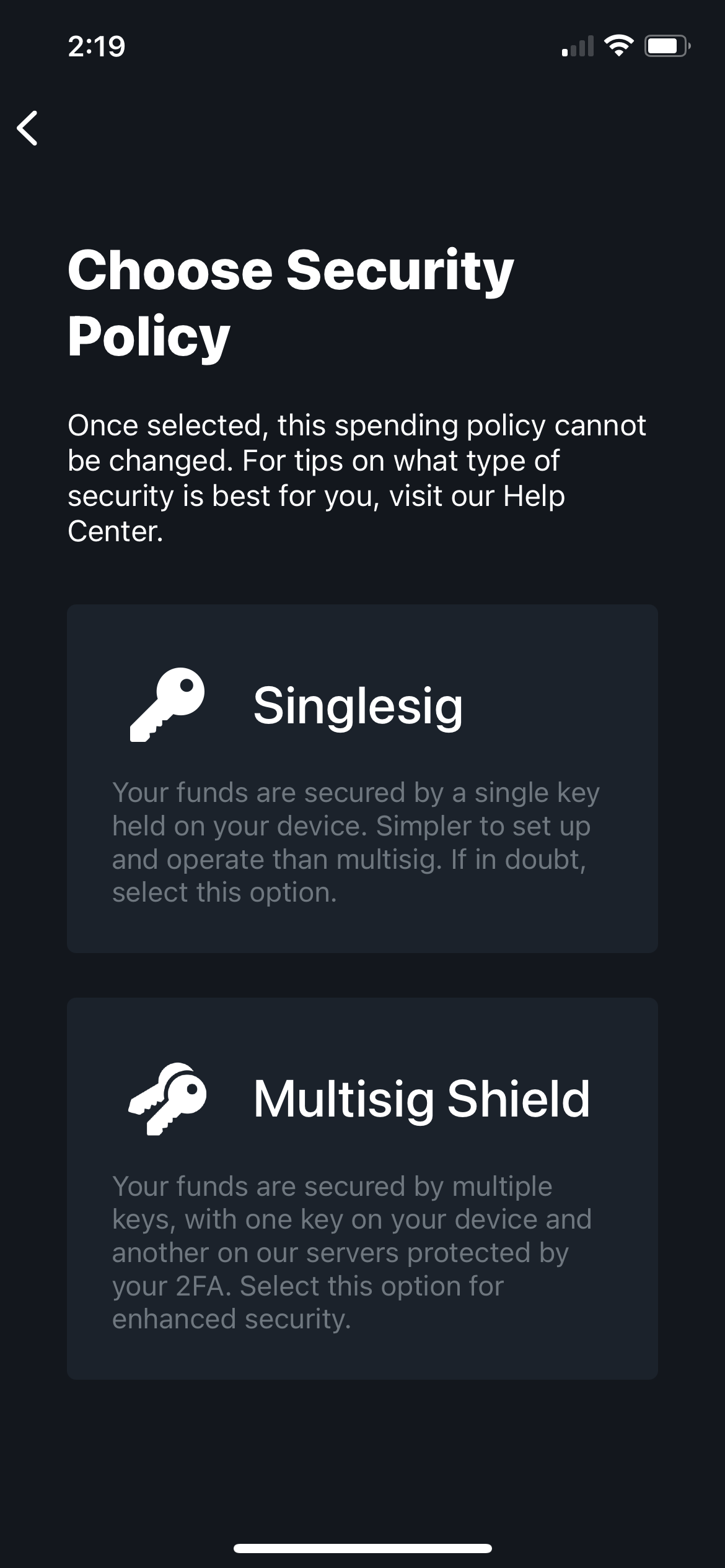The image size is (725, 1568).
Task: Go back to the previous screen
Action: (x=28, y=128)
